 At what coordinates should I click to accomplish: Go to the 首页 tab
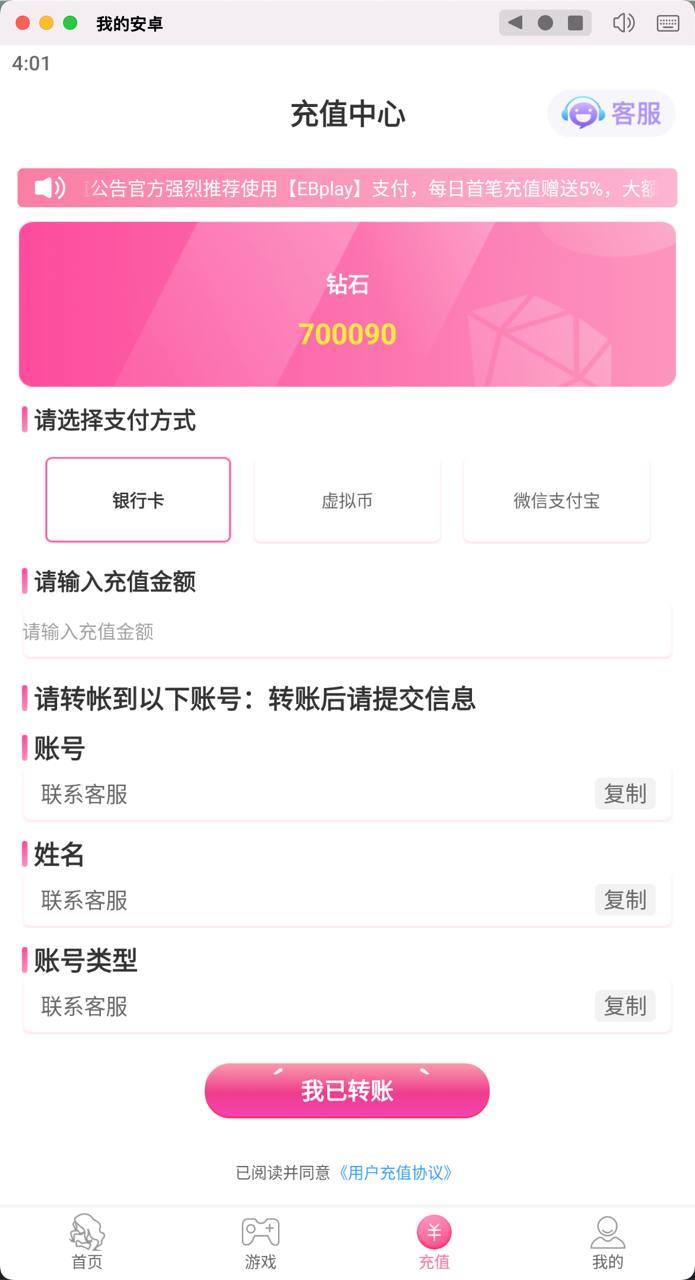[x=87, y=1242]
